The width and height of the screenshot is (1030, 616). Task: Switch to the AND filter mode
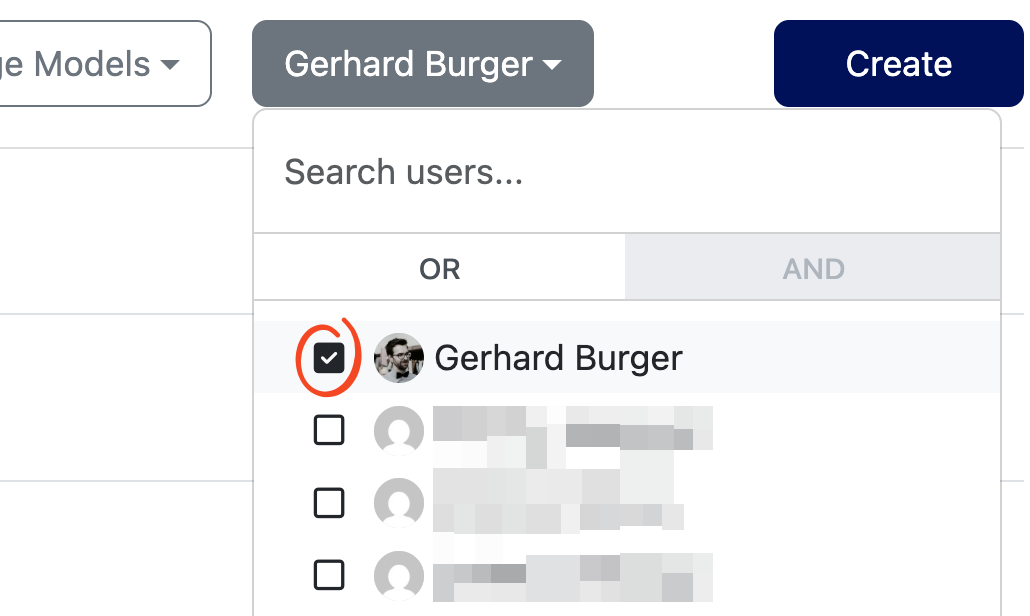pos(813,268)
